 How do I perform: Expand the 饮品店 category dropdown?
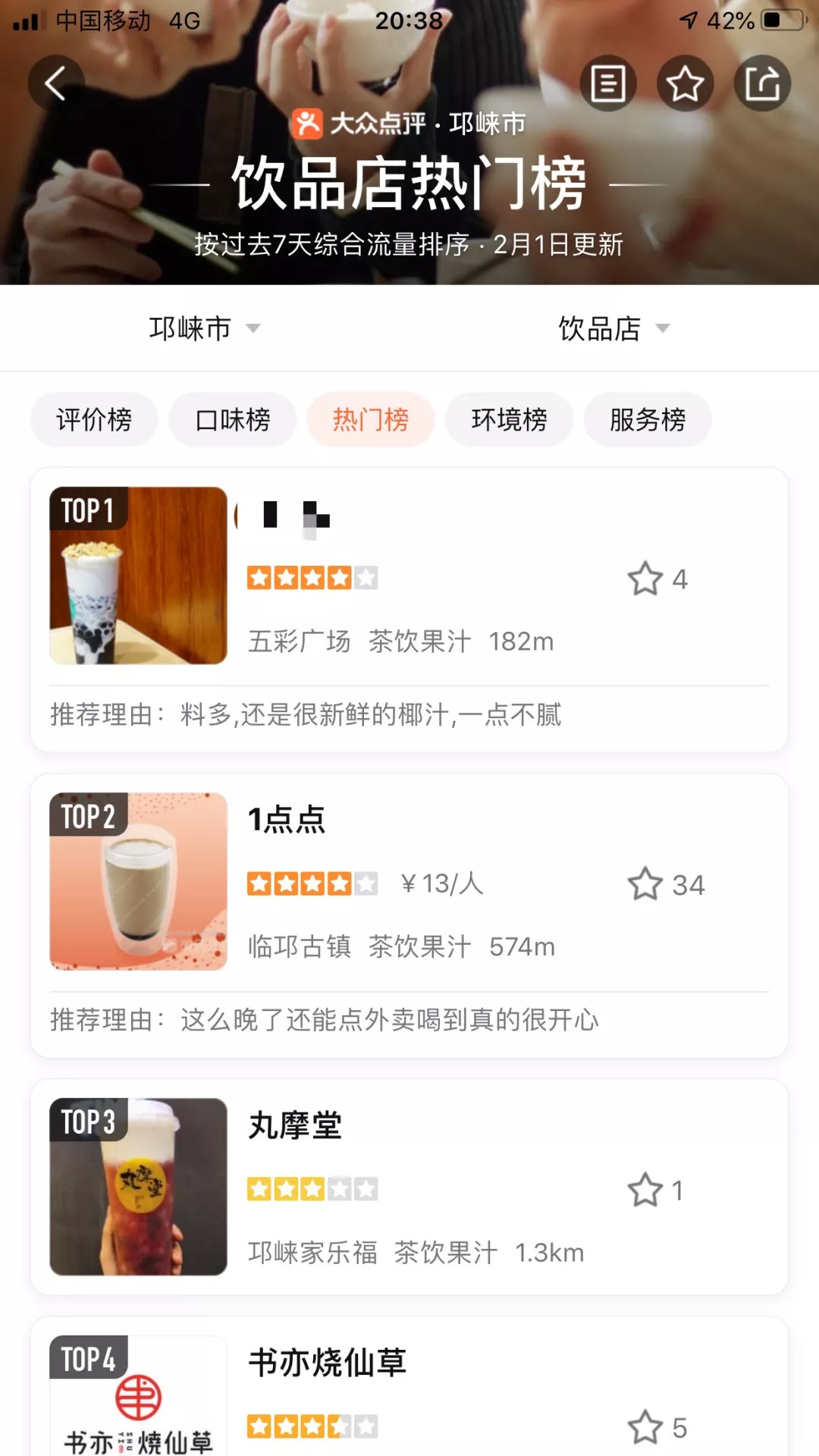613,328
